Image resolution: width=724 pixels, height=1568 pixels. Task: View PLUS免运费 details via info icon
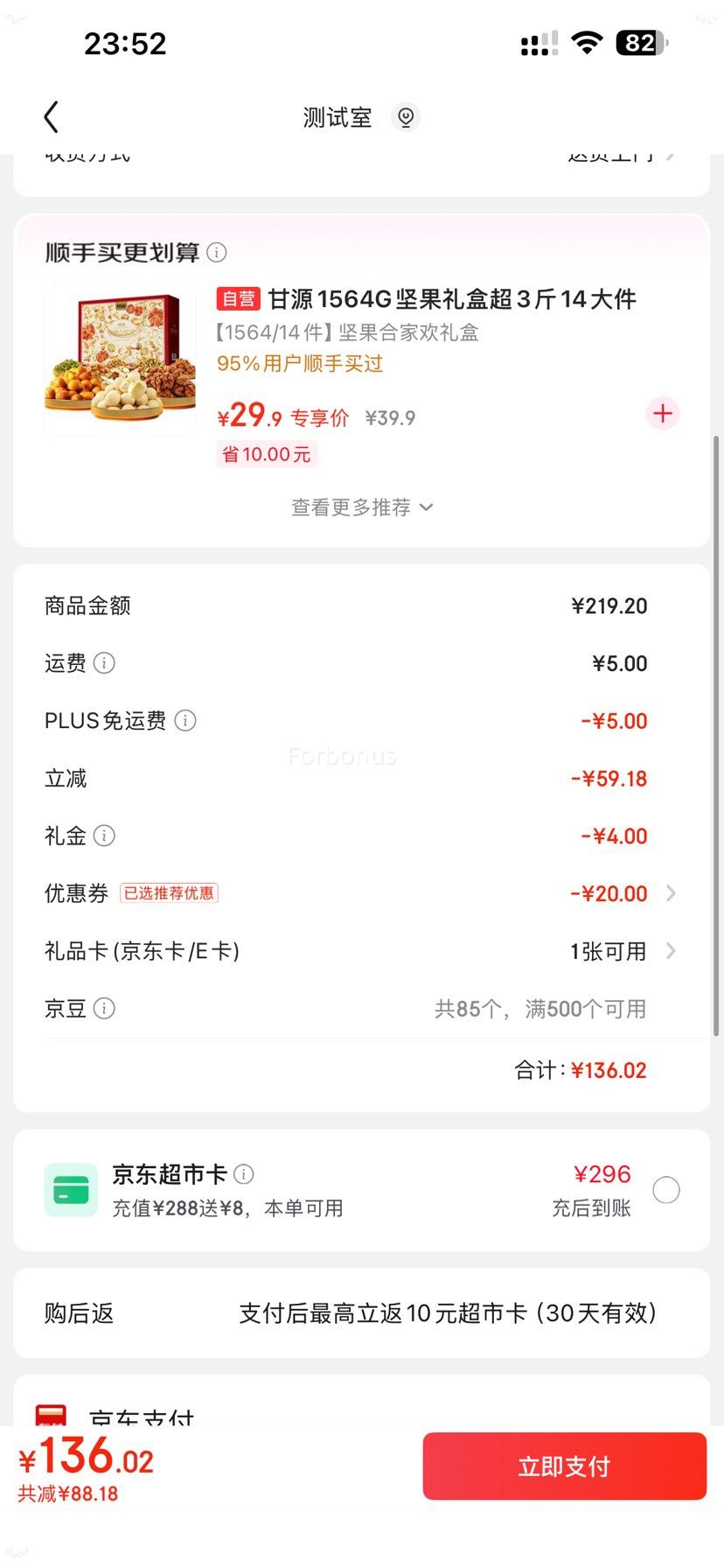(185, 721)
